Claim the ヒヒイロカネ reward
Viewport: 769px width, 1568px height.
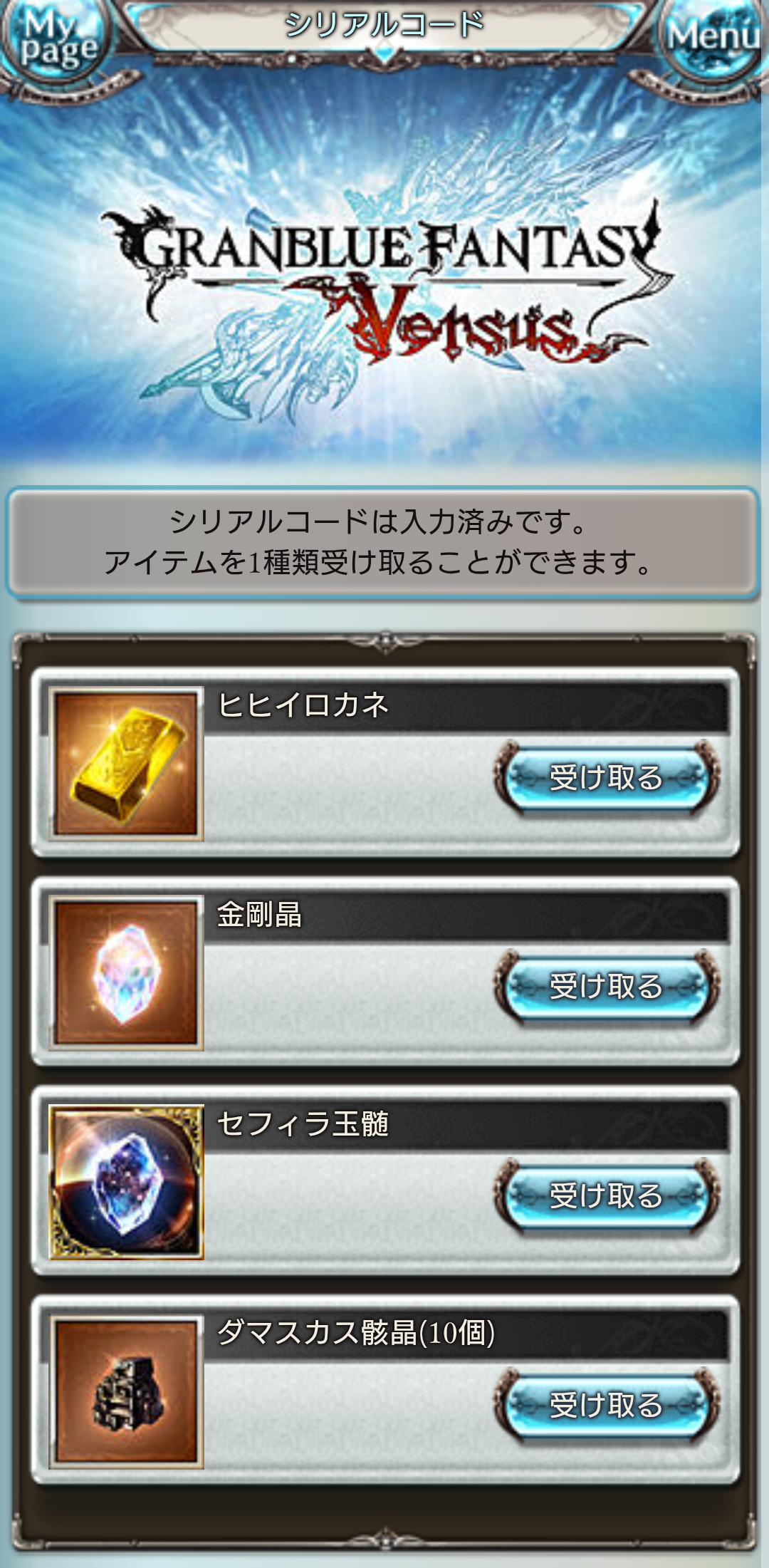click(606, 777)
